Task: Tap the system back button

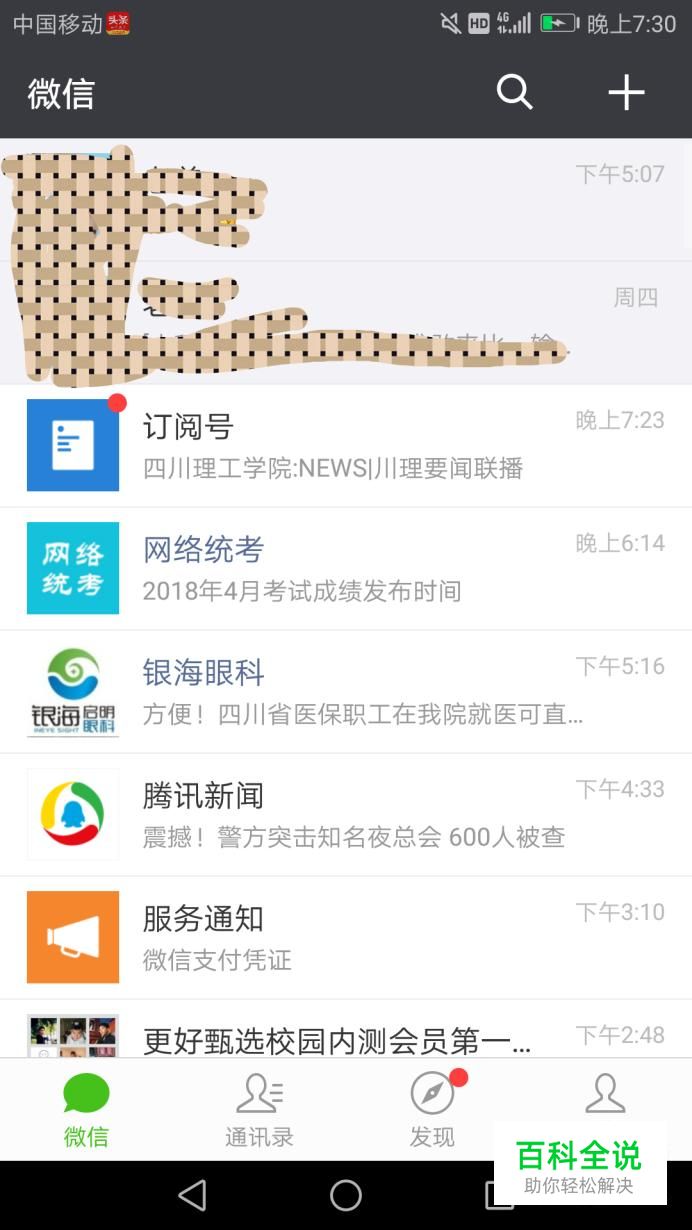Action: pos(191,1194)
